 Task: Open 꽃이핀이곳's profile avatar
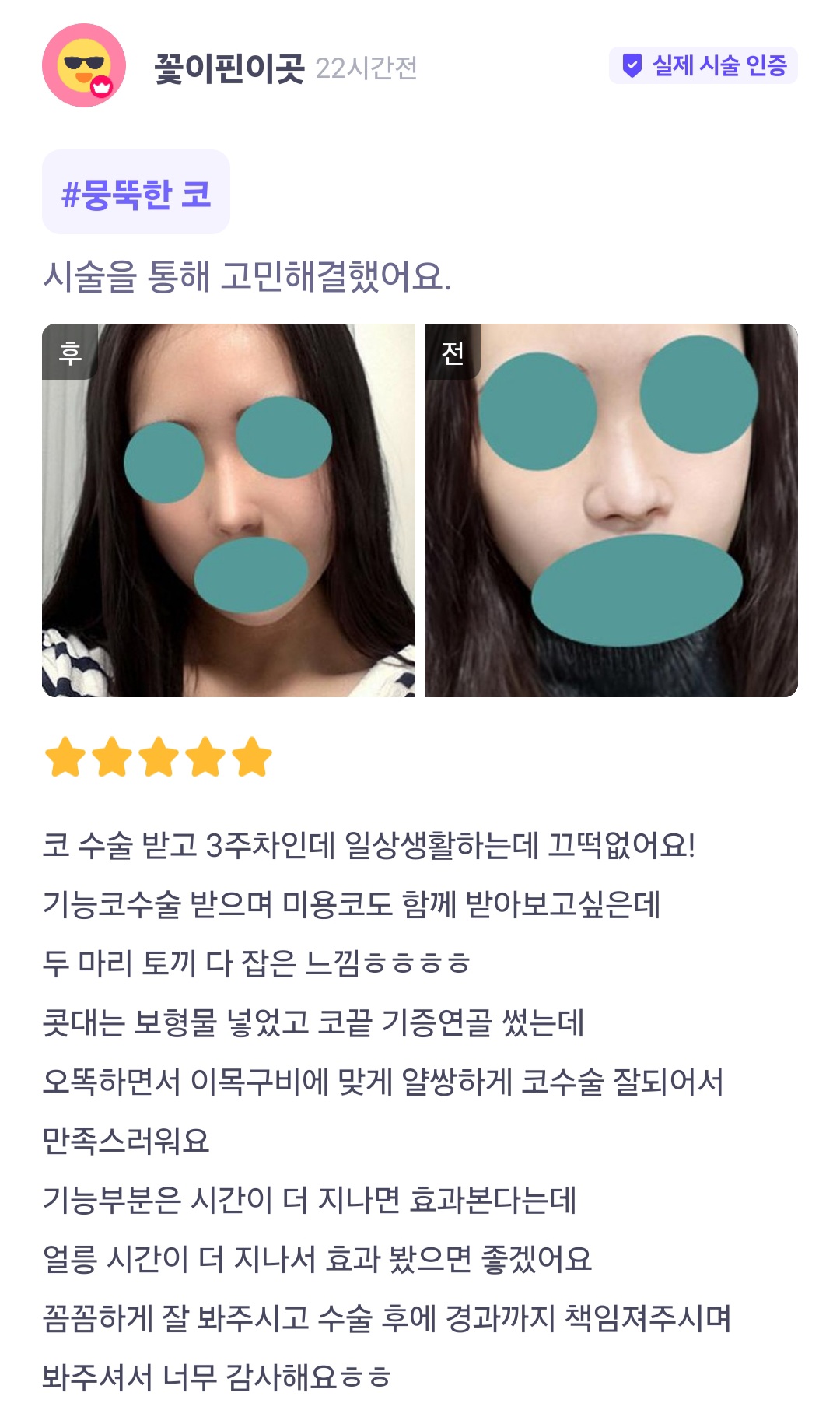point(84,65)
